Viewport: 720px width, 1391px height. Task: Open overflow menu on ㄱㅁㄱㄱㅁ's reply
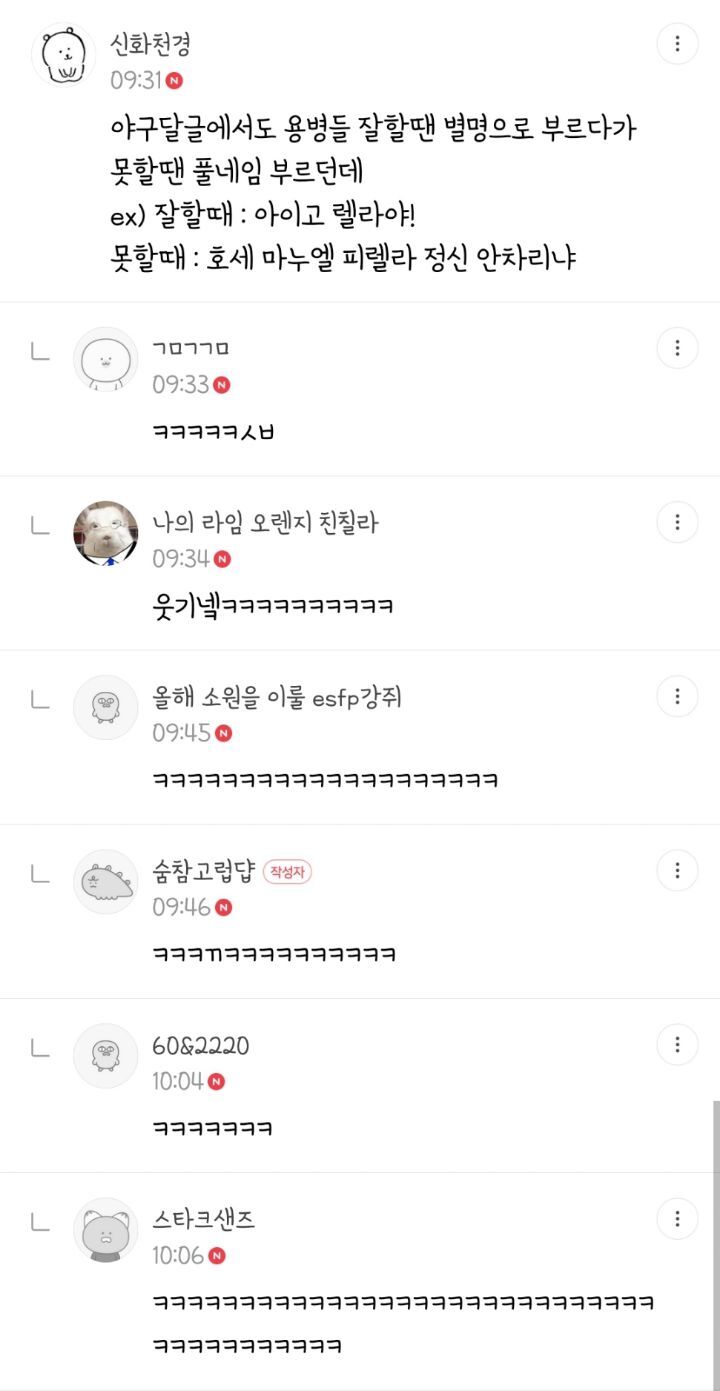(x=677, y=348)
